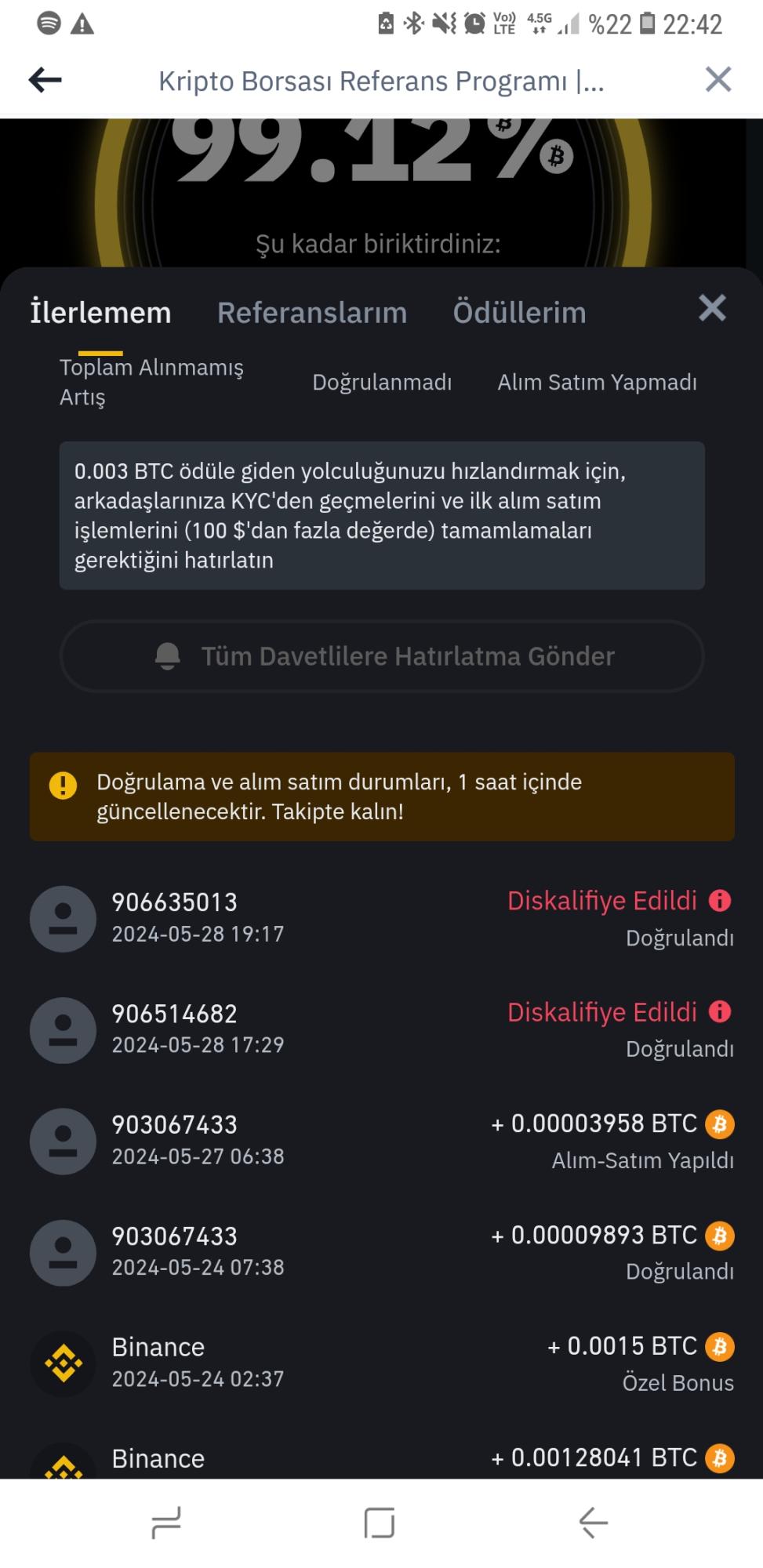Switch to the Referanslarım tab
The height and width of the screenshot is (1568, 763).
click(311, 311)
